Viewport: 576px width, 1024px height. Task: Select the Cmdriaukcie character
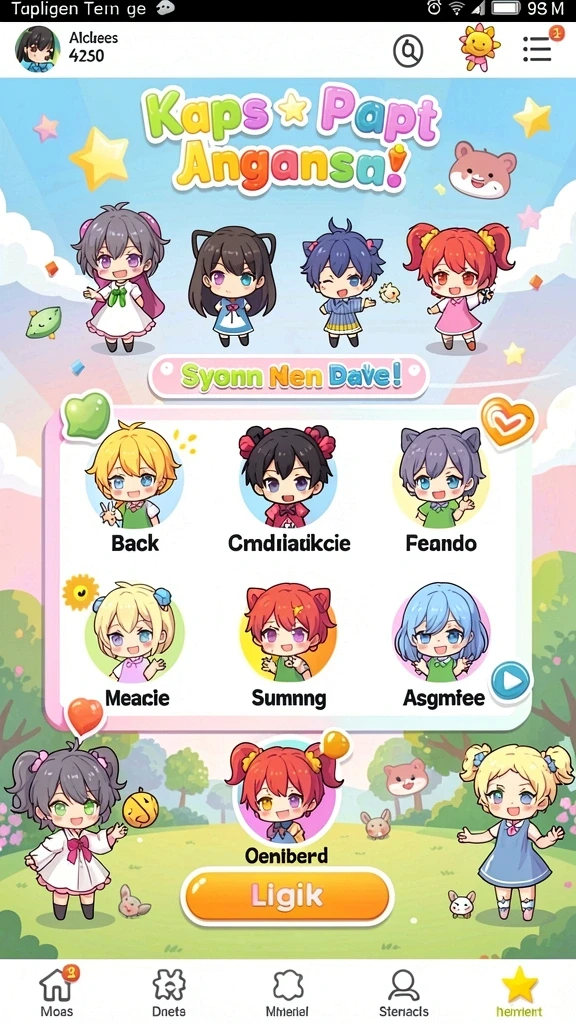[289, 488]
